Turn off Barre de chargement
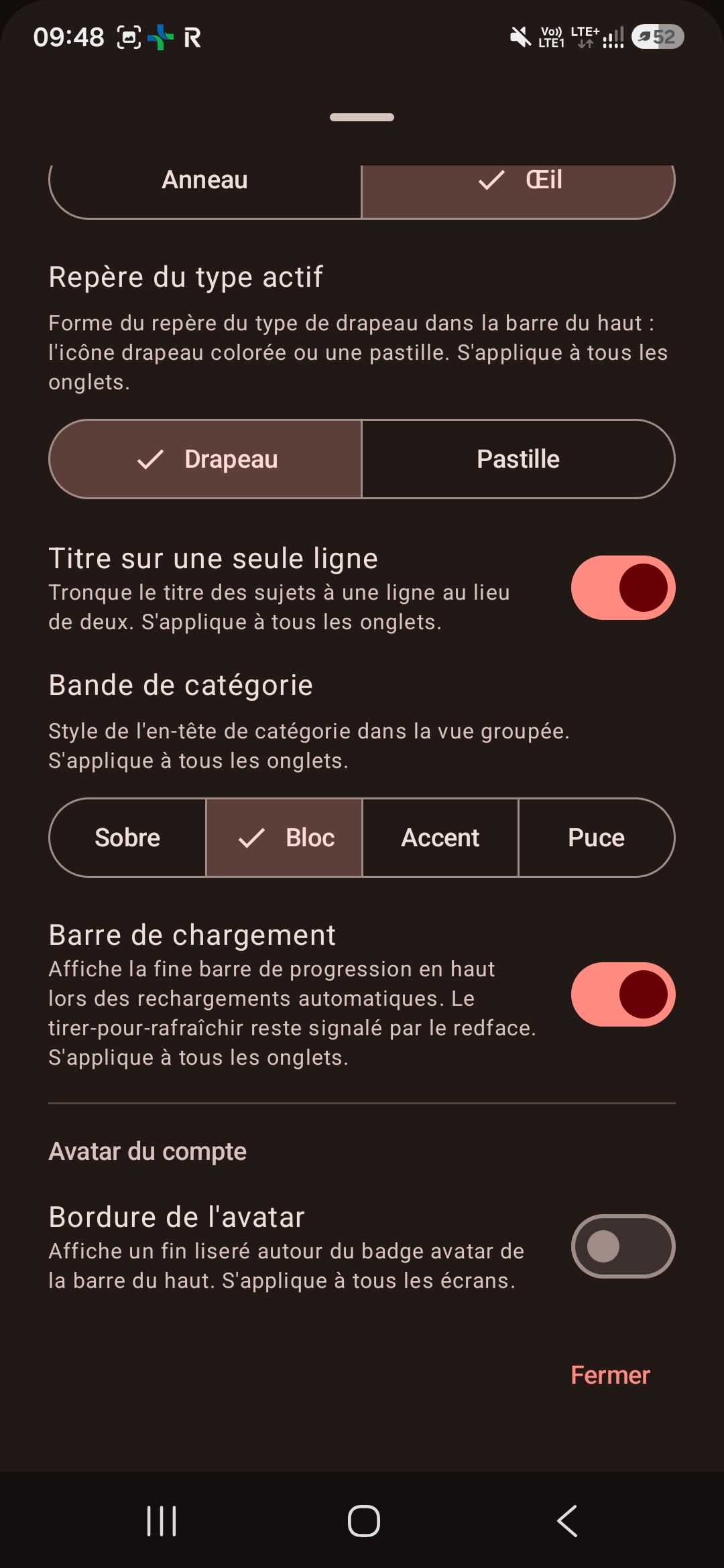The width and height of the screenshot is (724, 1568). coord(623,994)
